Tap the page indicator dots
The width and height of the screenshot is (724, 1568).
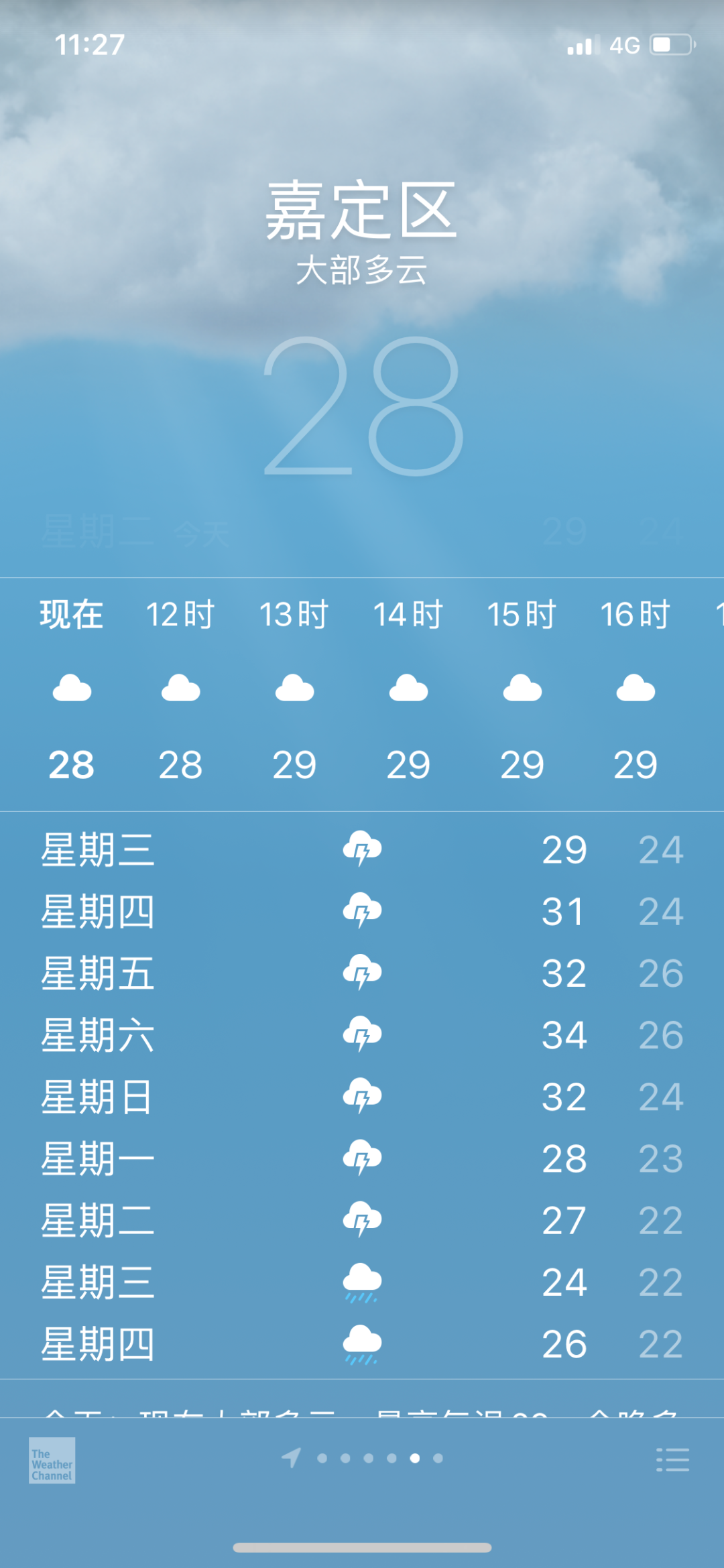pos(362,1458)
